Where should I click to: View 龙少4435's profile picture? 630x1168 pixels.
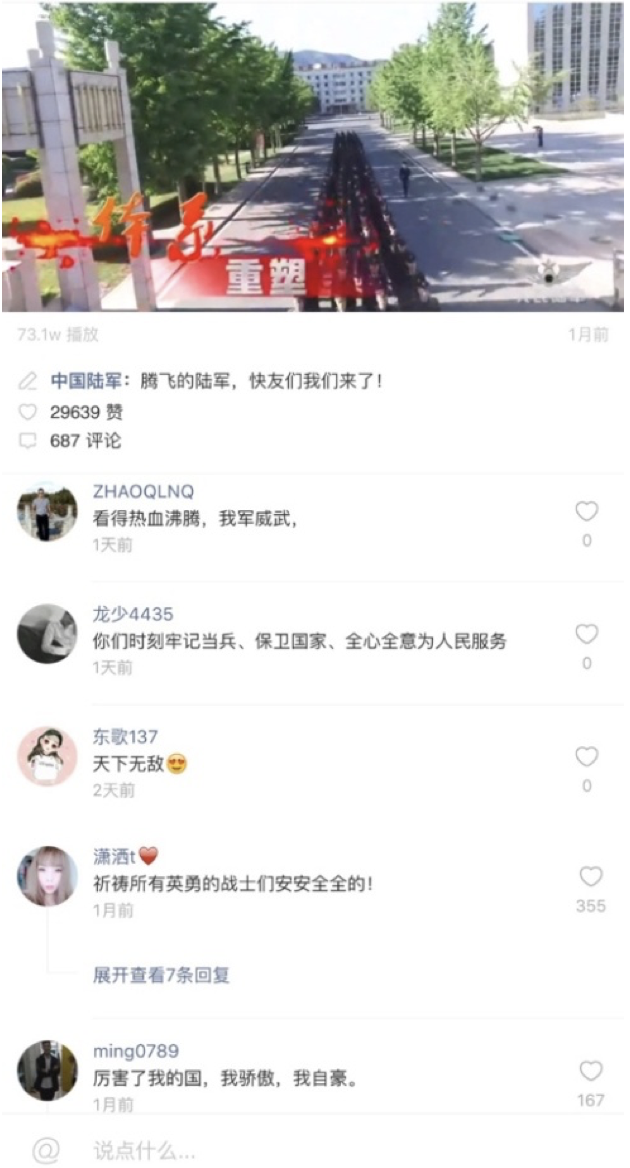pos(47,634)
